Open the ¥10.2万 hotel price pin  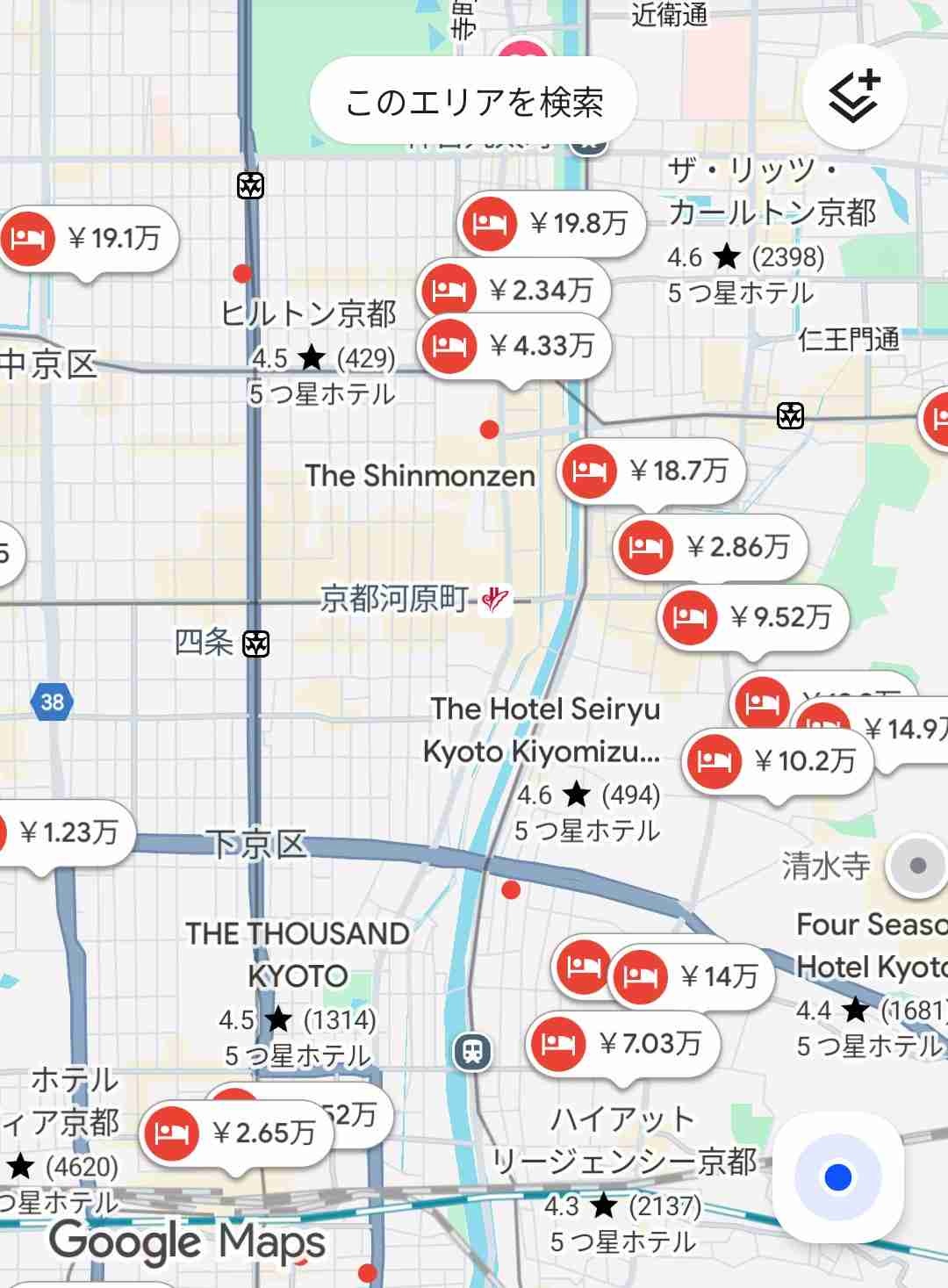[x=778, y=760]
